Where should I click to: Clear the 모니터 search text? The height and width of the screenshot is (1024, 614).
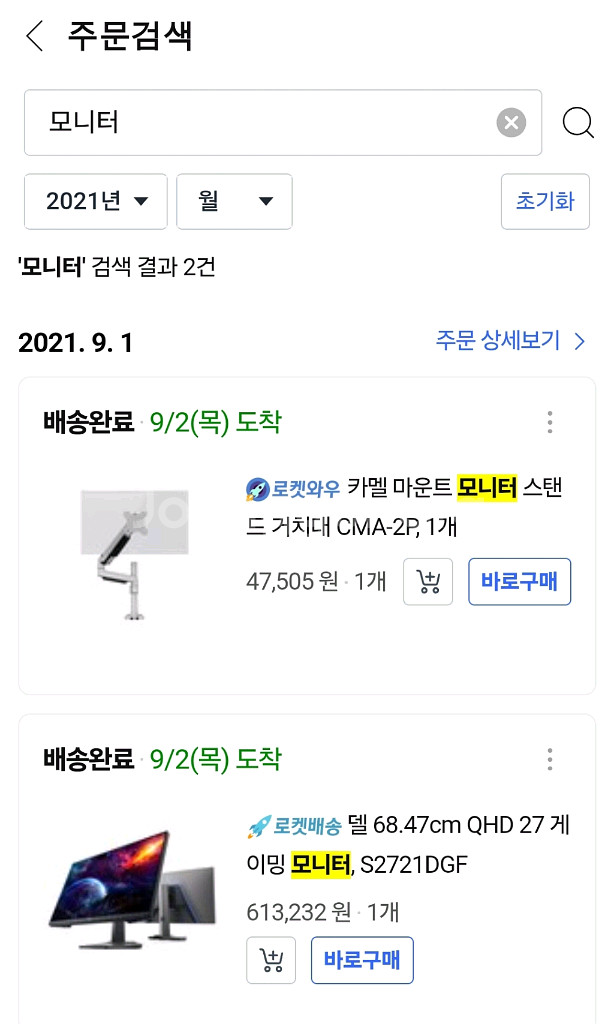pyautogui.click(x=511, y=122)
